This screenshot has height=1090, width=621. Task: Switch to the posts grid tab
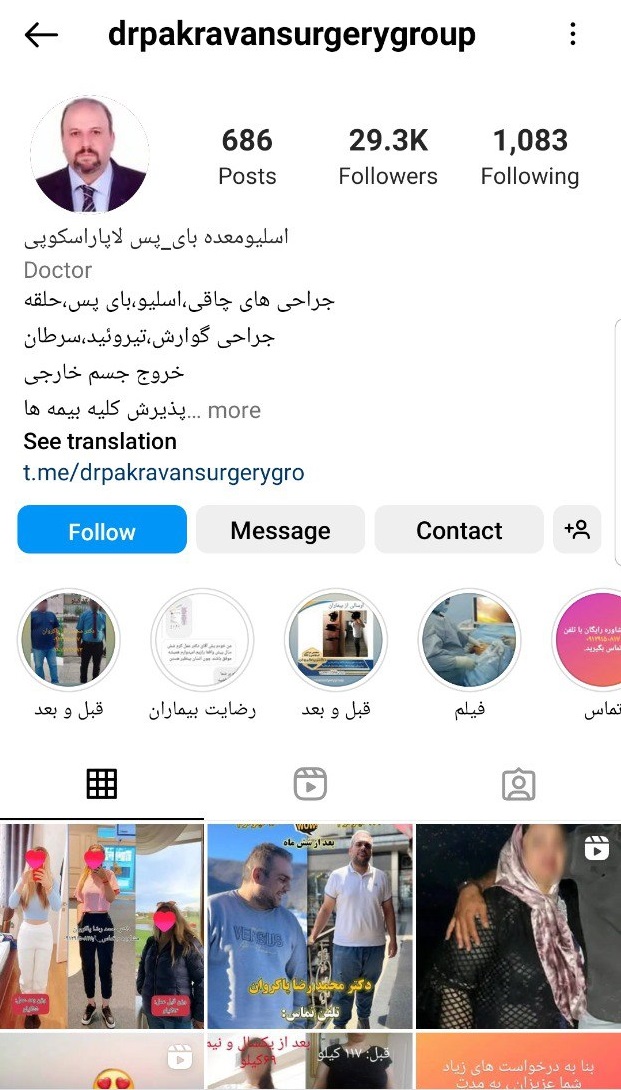tap(102, 785)
